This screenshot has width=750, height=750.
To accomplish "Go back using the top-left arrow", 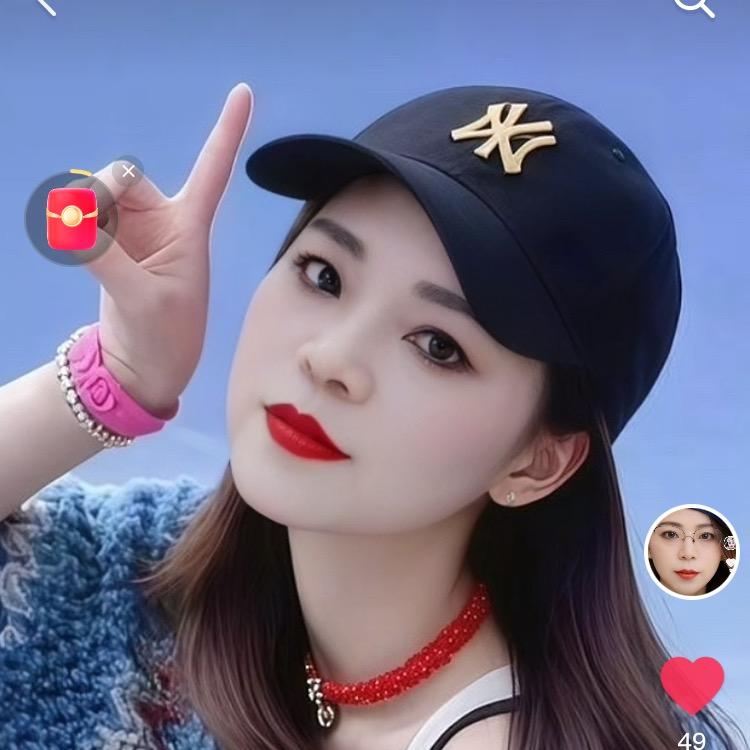I will tap(43, 6).
